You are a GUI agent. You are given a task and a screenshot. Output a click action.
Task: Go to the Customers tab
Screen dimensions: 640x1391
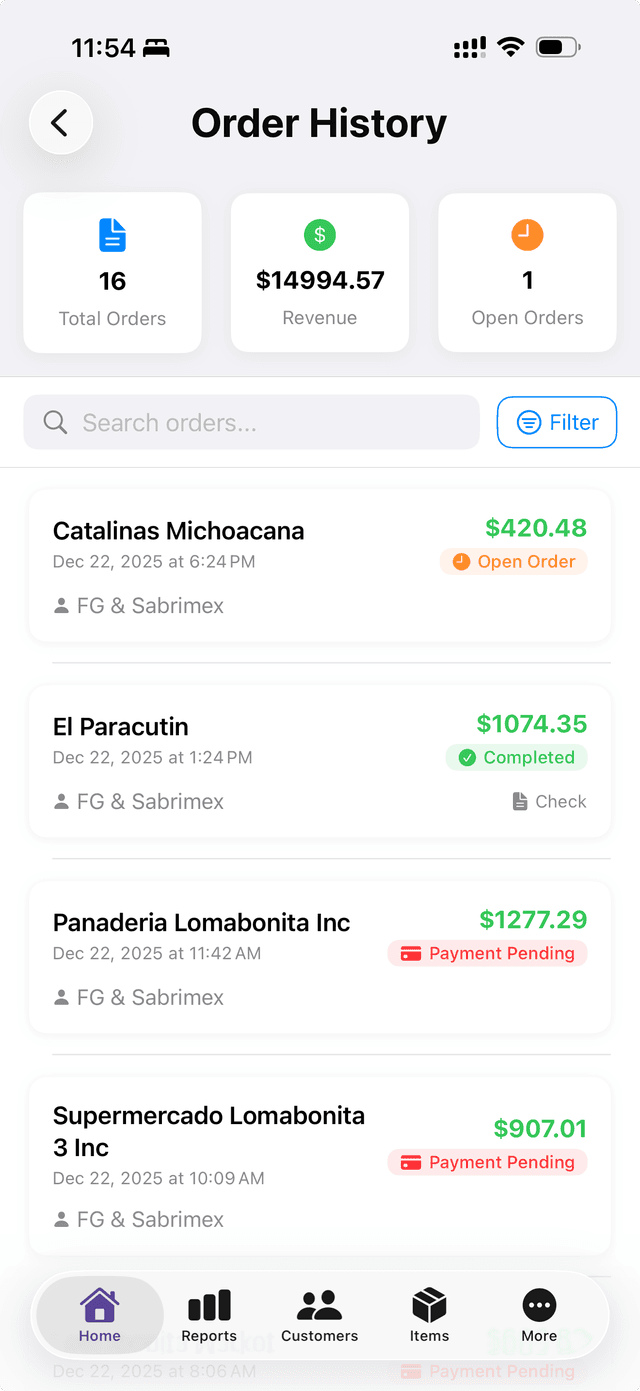pyautogui.click(x=319, y=1315)
